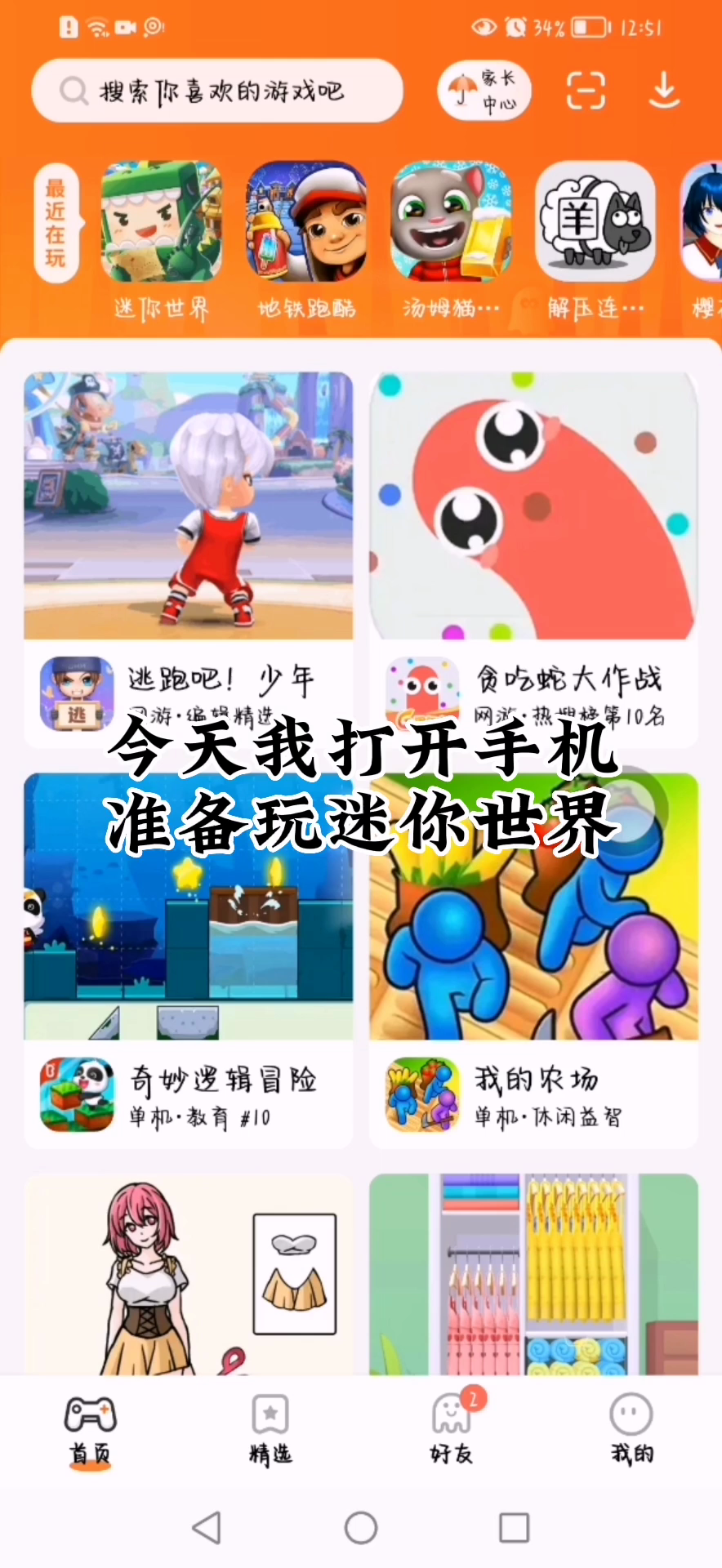Viewport: 722px width, 1568px height.
Task: Open the 汤姆猫 game icon
Action: [451, 223]
